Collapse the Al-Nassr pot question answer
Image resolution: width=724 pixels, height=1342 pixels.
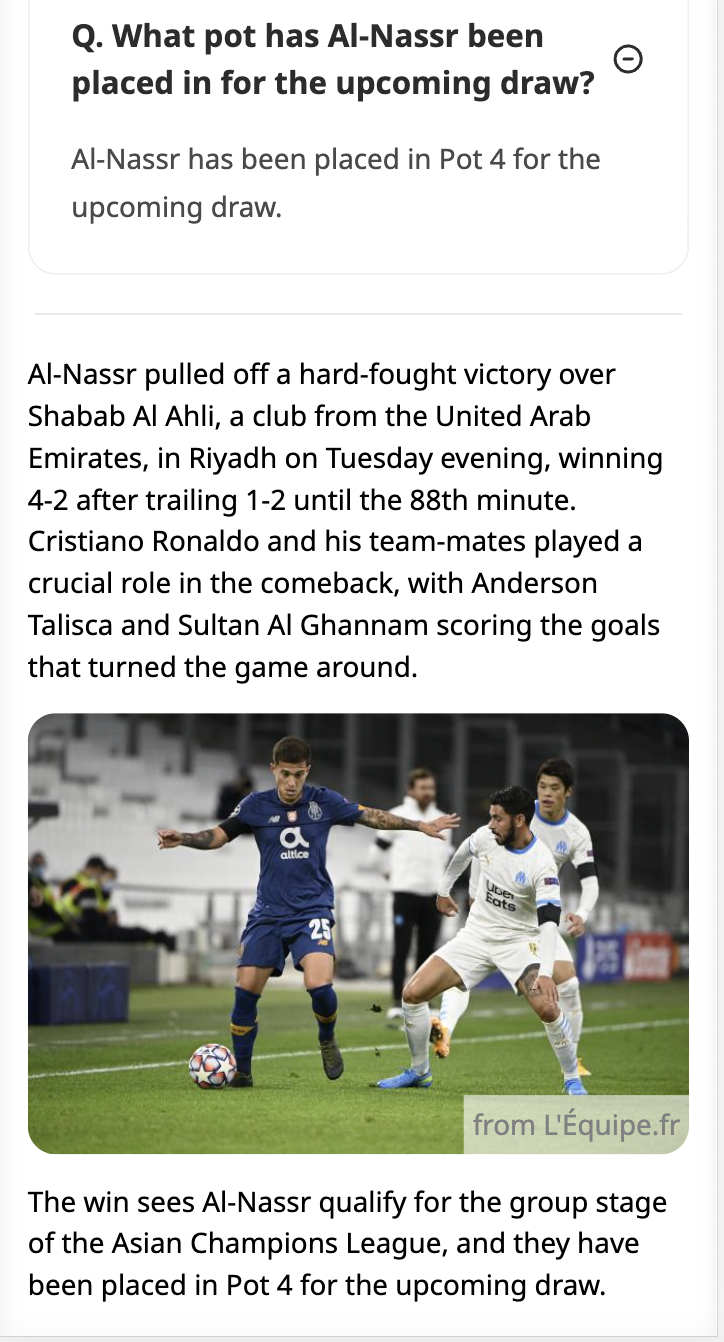coord(627,61)
